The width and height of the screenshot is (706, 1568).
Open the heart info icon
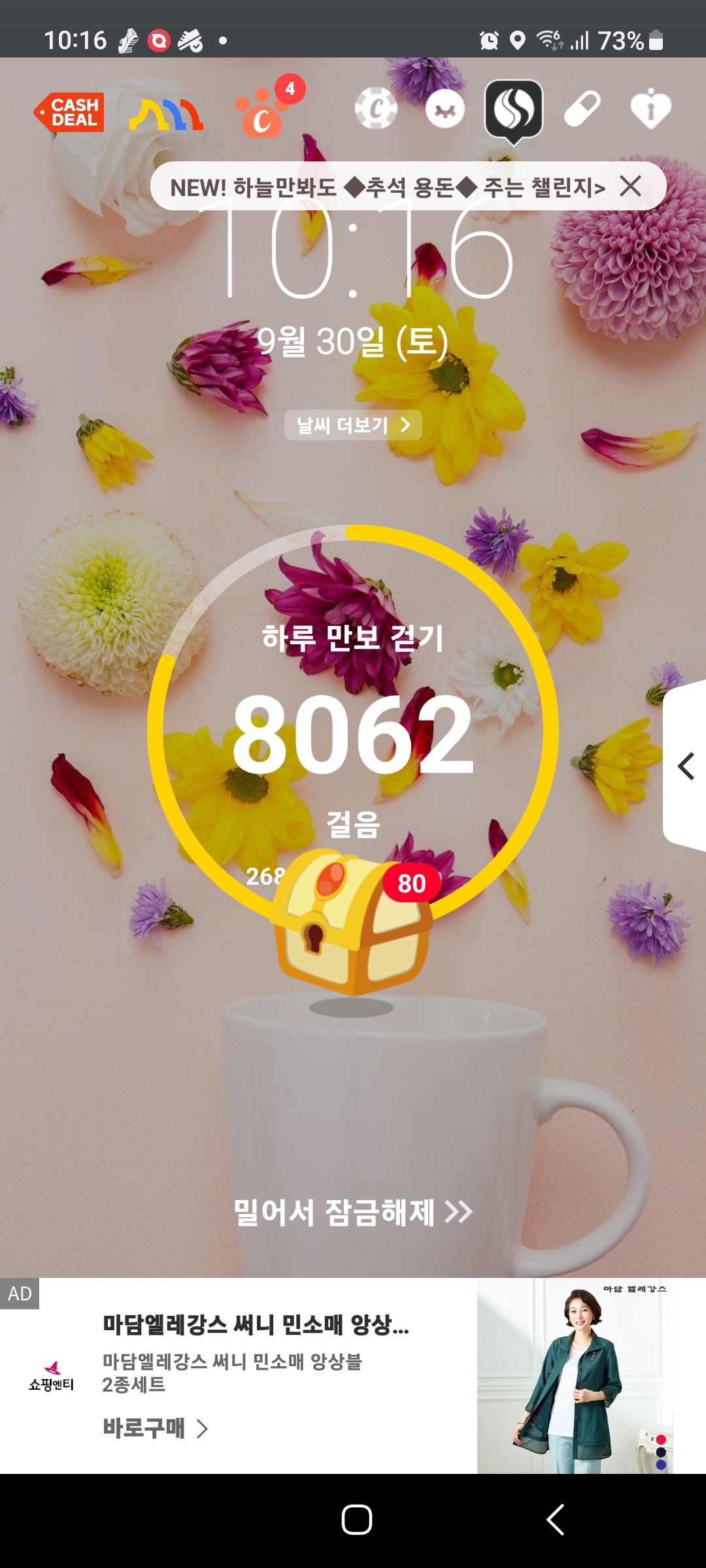click(650, 109)
